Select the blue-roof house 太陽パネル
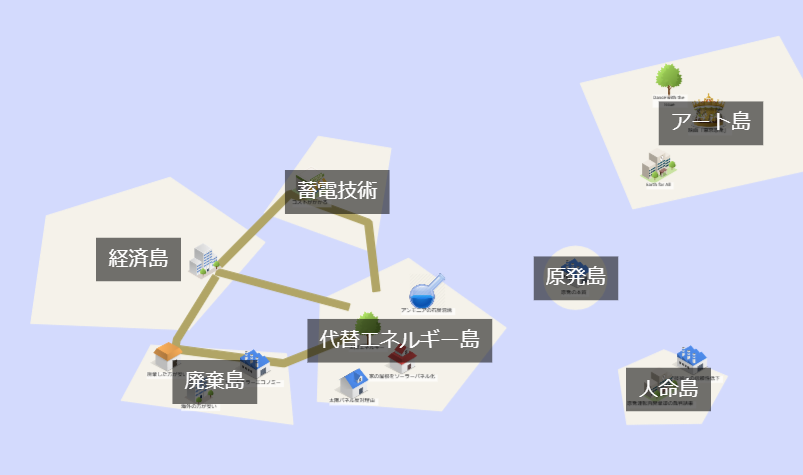Viewport: 803px width, 475px height. (353, 383)
